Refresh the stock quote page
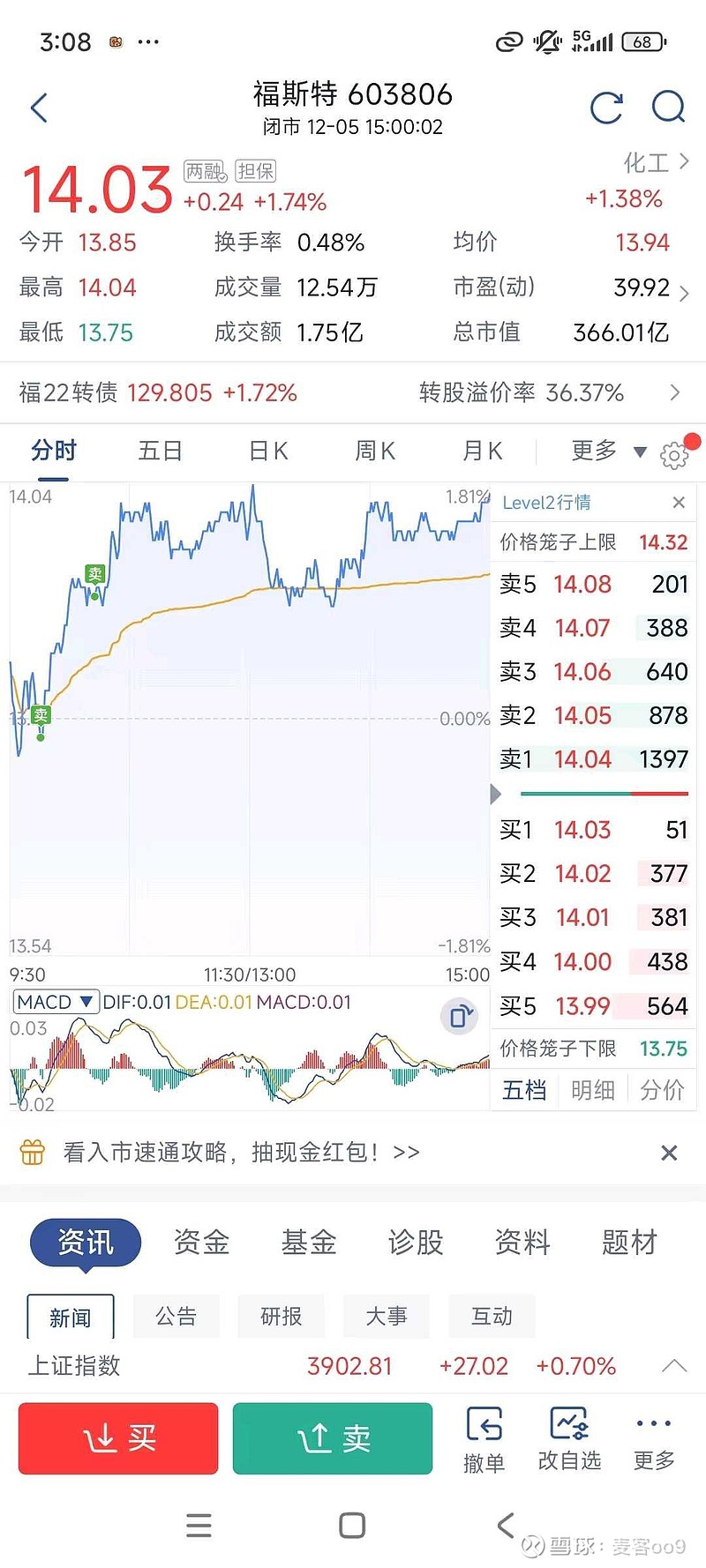 click(x=606, y=108)
